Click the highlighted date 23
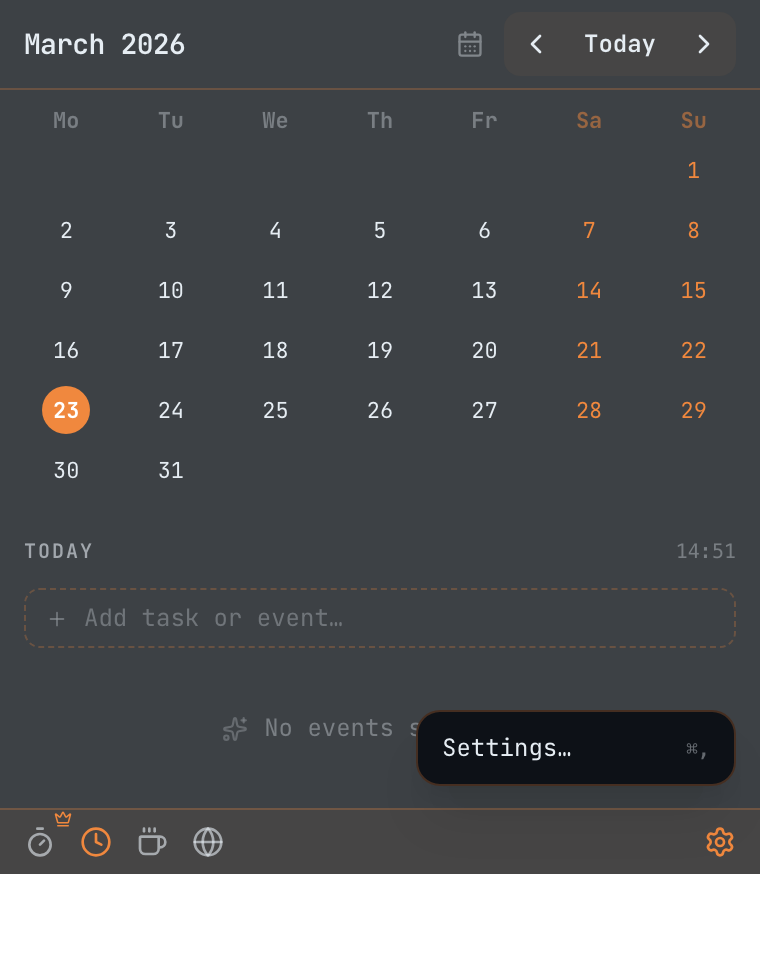This screenshot has height=954, width=760. click(x=66, y=410)
